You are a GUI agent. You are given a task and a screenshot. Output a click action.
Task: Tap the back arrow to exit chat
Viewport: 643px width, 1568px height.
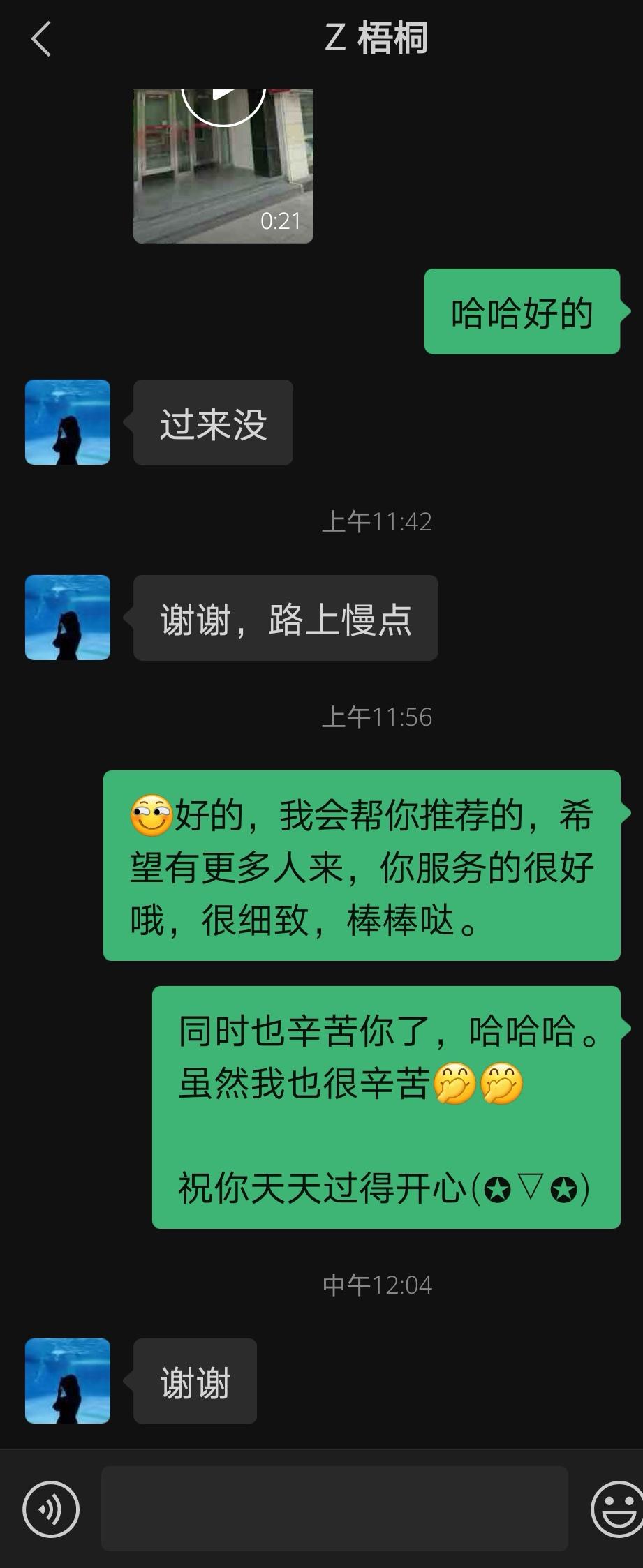(42, 38)
